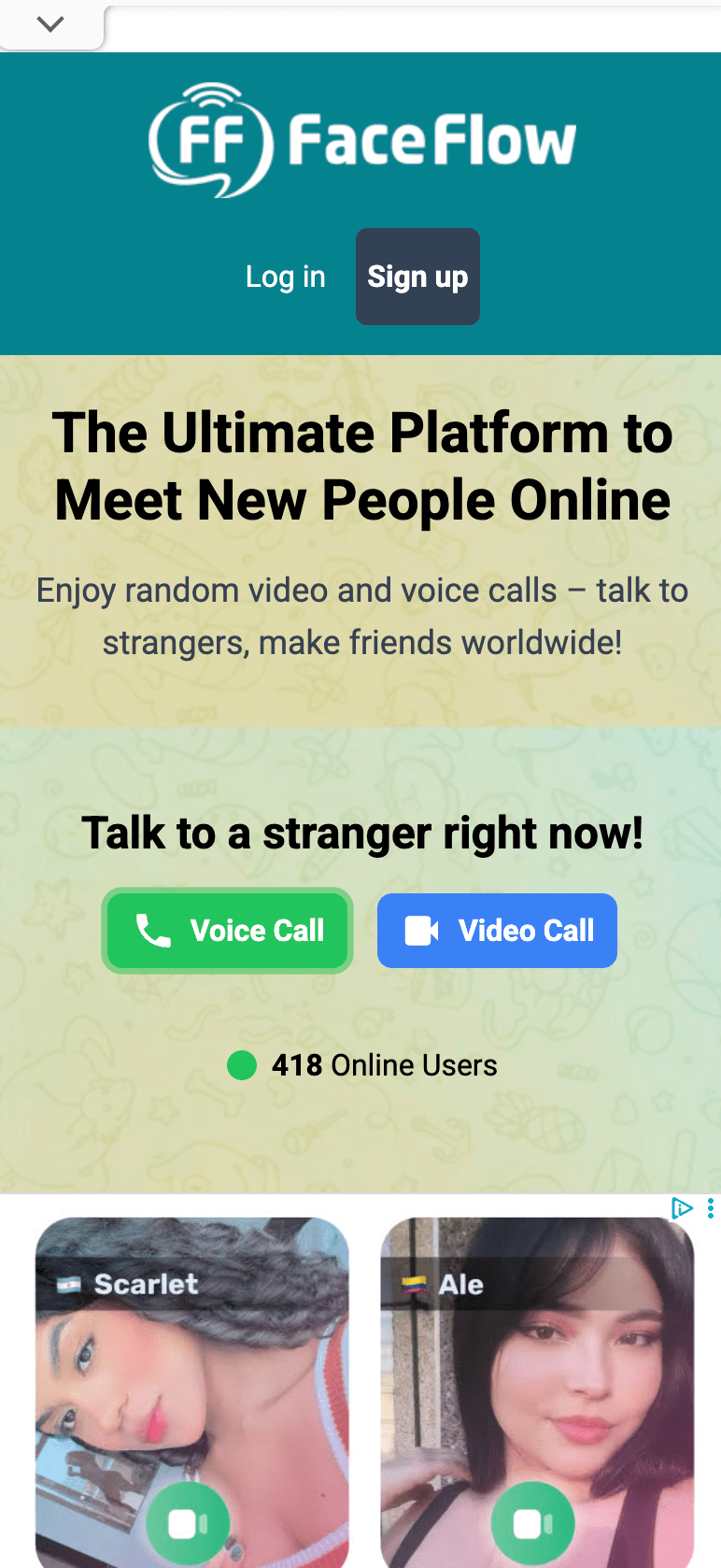Tap the Log in link

[285, 277]
